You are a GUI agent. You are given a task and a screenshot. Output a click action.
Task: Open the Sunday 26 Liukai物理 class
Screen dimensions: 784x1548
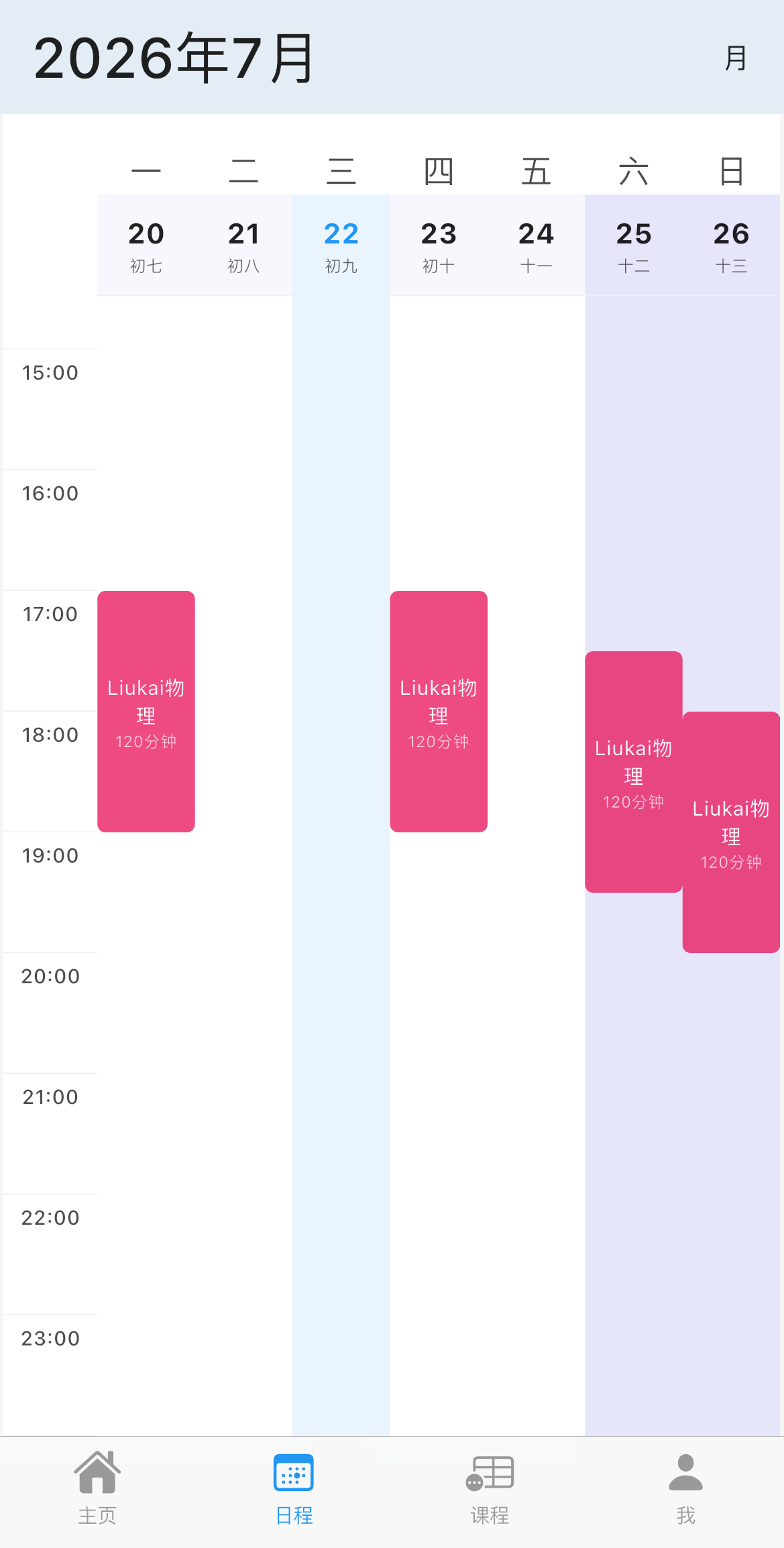tap(731, 832)
